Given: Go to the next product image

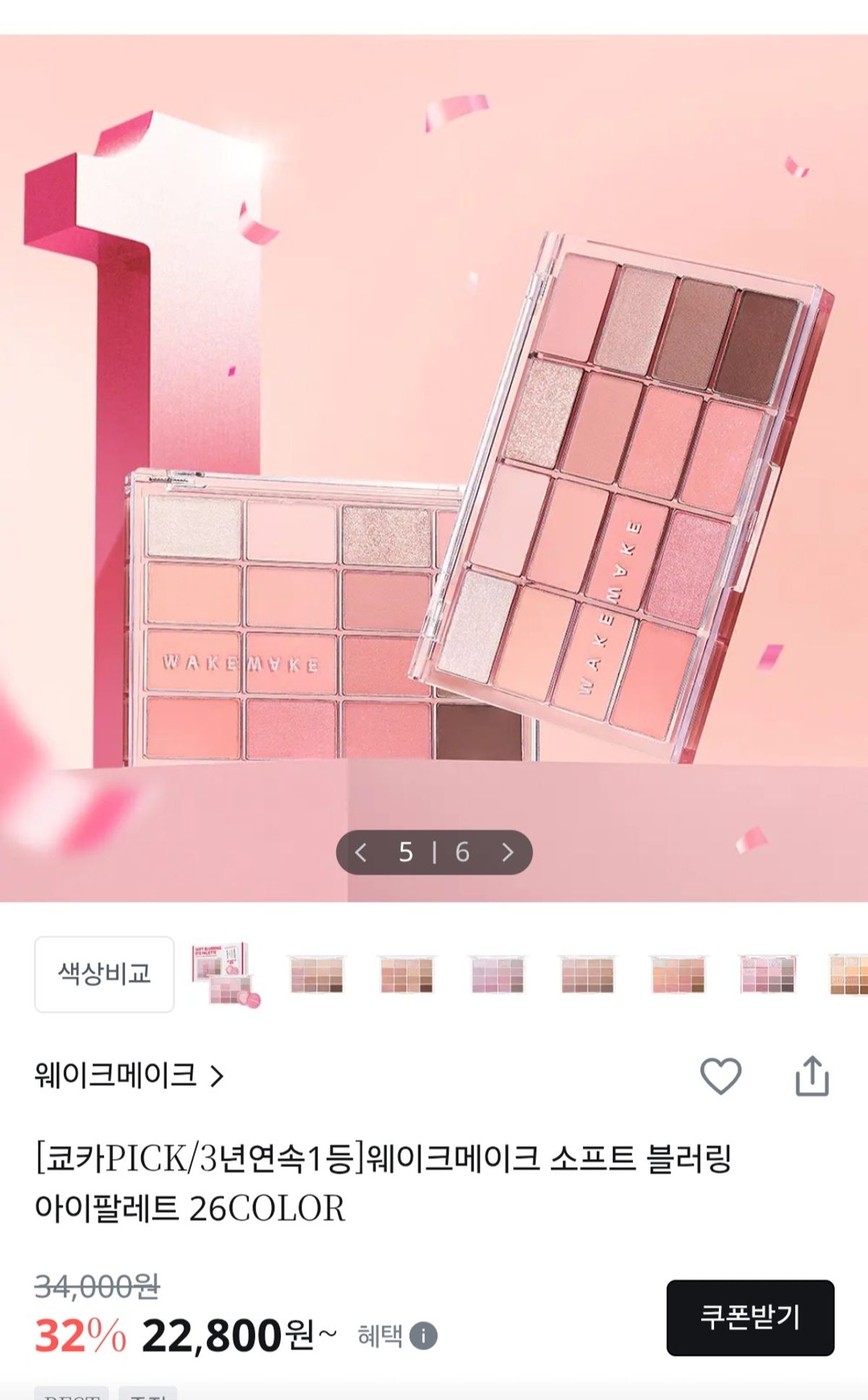Looking at the screenshot, I should [508, 853].
